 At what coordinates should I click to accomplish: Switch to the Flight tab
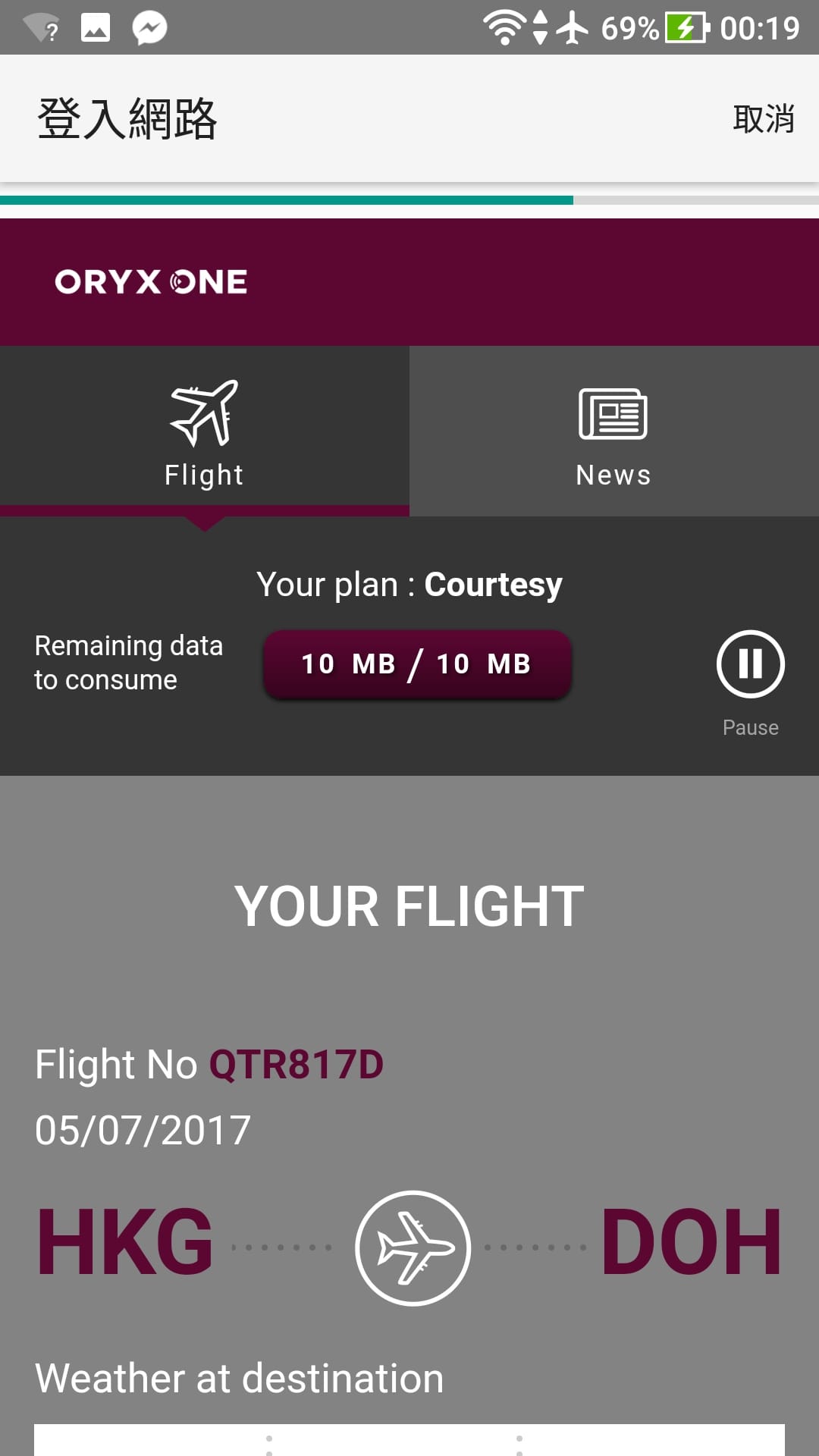(203, 428)
